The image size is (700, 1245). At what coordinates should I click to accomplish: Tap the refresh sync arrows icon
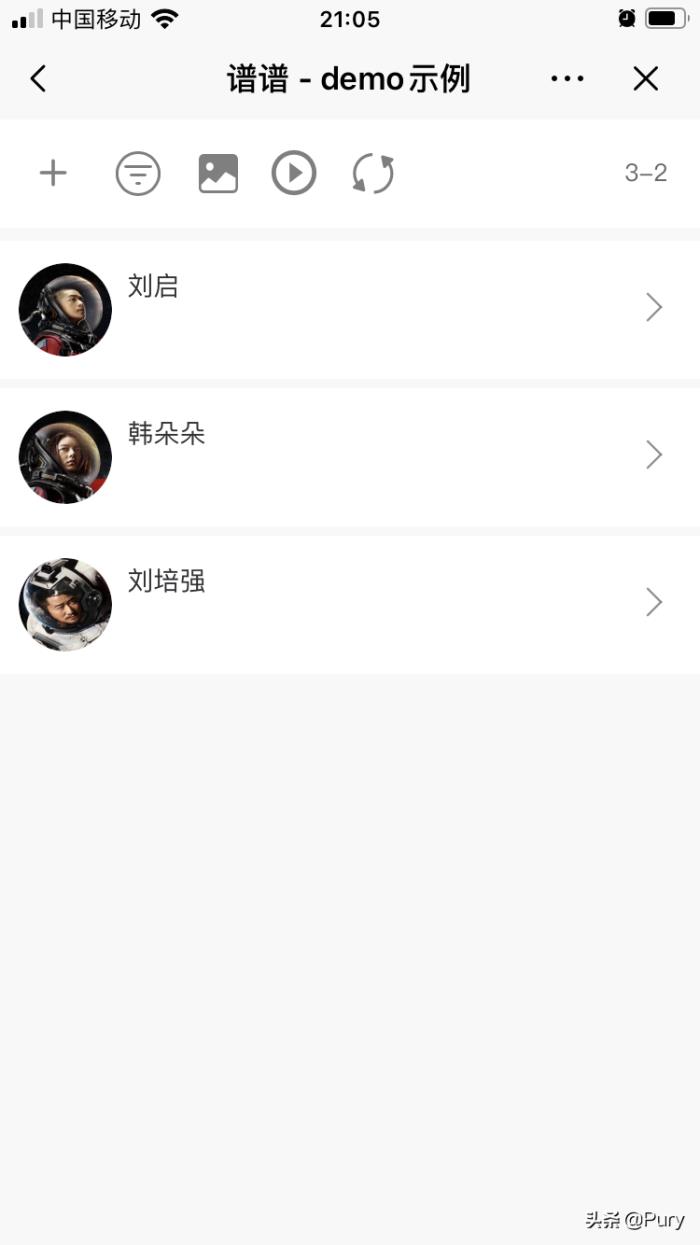(x=373, y=173)
